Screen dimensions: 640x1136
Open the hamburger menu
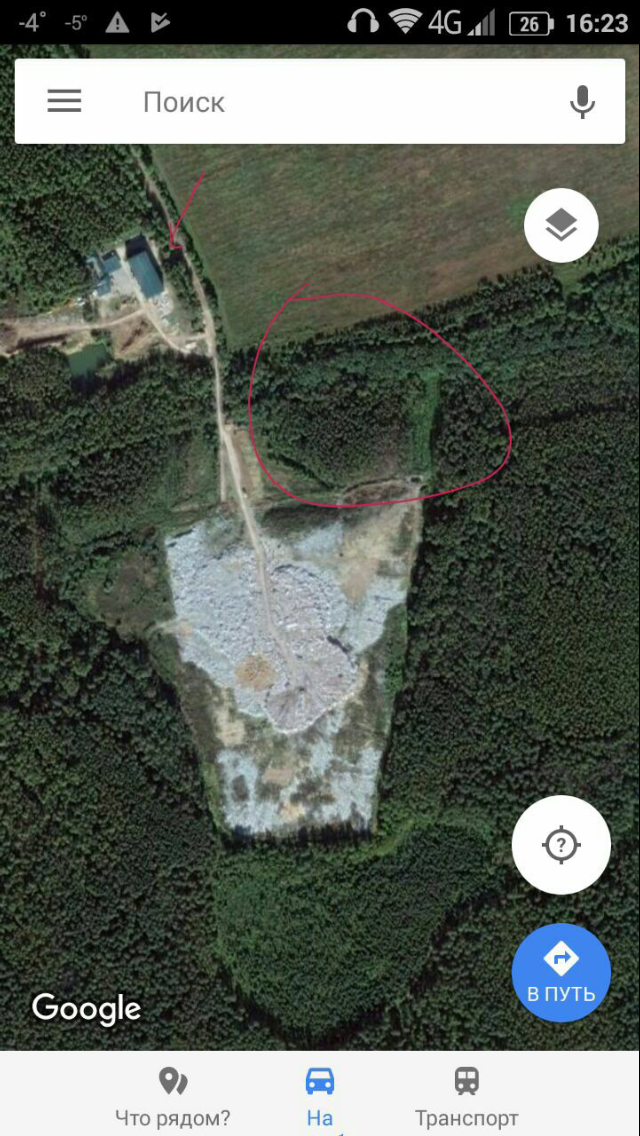point(64,101)
